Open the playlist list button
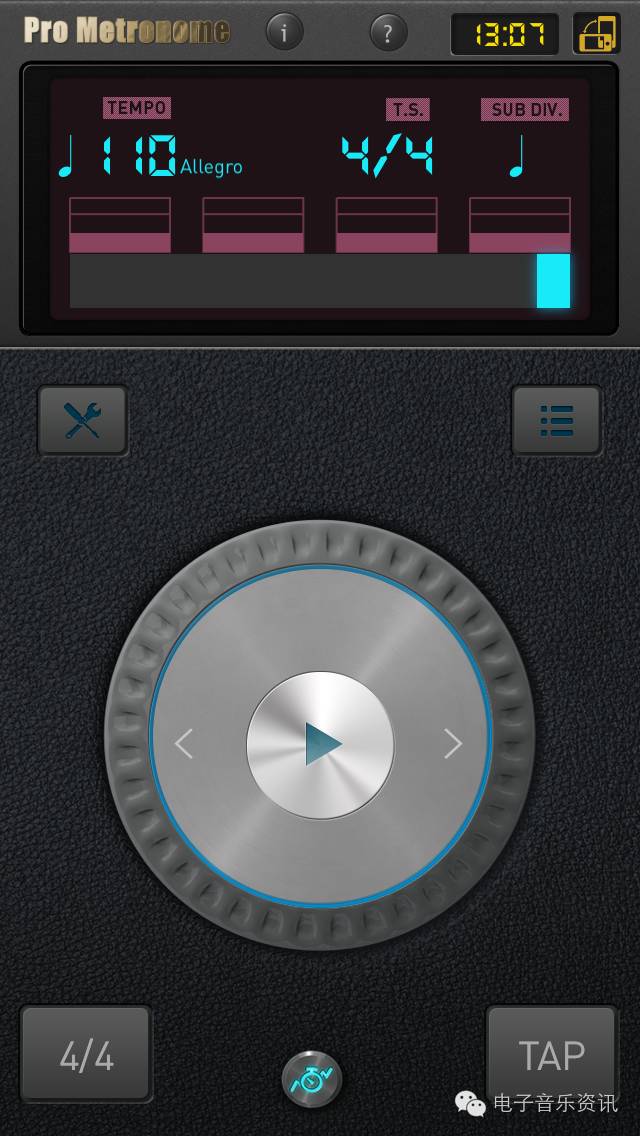Screen dimensions: 640x1136 tap(556, 421)
